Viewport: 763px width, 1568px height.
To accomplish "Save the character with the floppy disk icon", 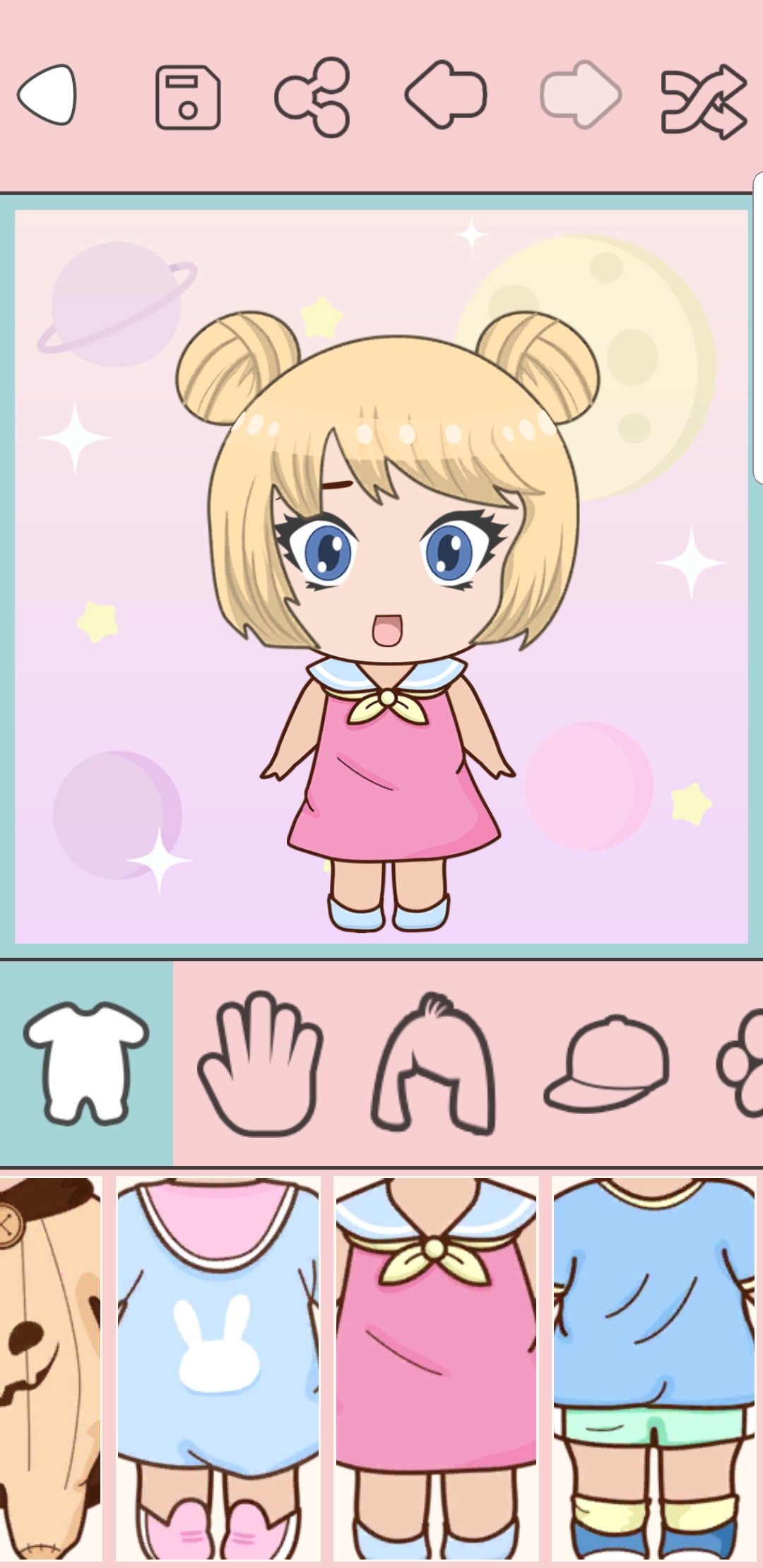I will [x=188, y=97].
